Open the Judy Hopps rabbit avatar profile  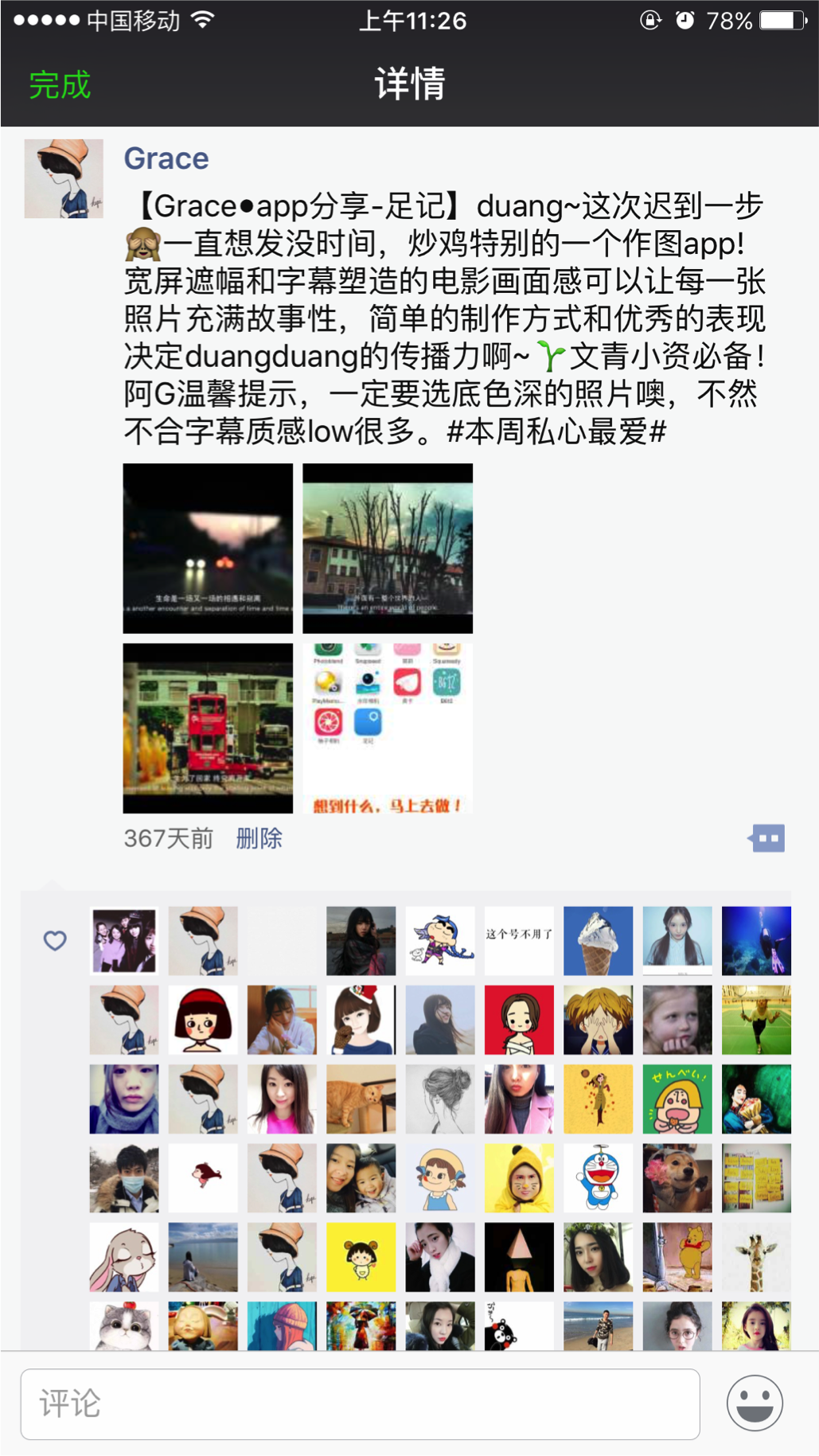coord(123,1257)
